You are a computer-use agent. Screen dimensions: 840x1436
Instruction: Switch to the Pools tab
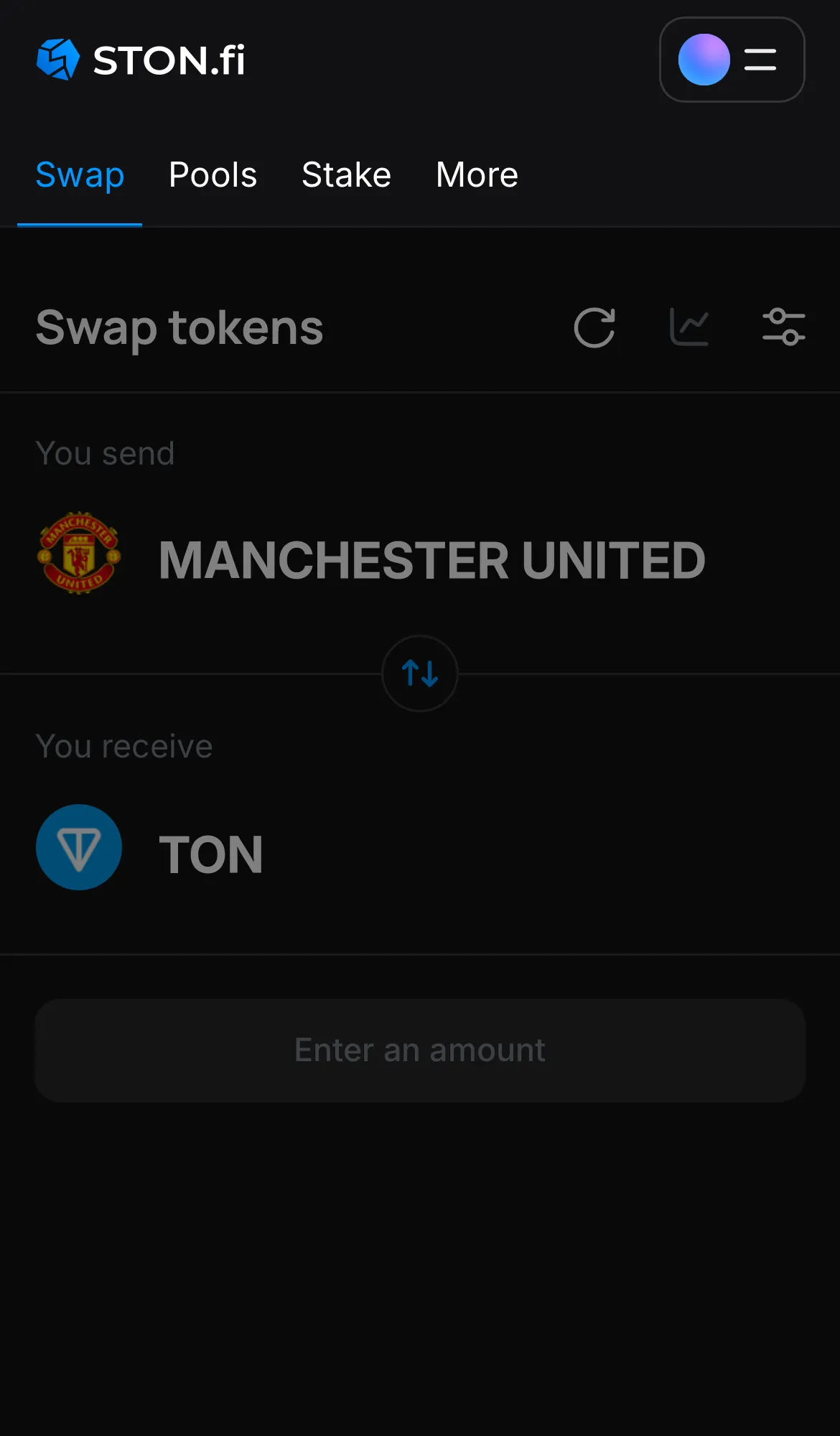click(213, 174)
